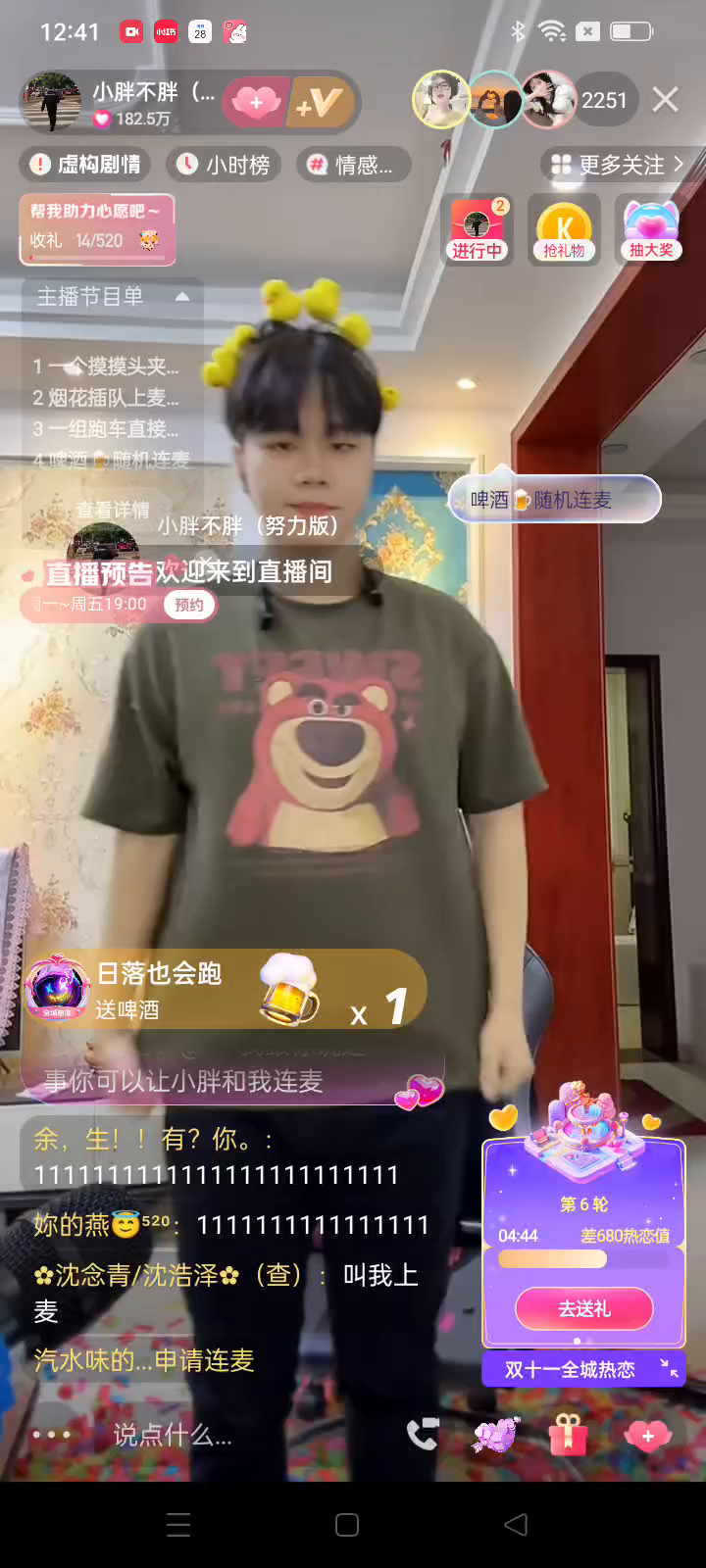The image size is (706, 1568).
Task: Follow streamer 小胖不胖 with heart button
Action: pos(256,102)
